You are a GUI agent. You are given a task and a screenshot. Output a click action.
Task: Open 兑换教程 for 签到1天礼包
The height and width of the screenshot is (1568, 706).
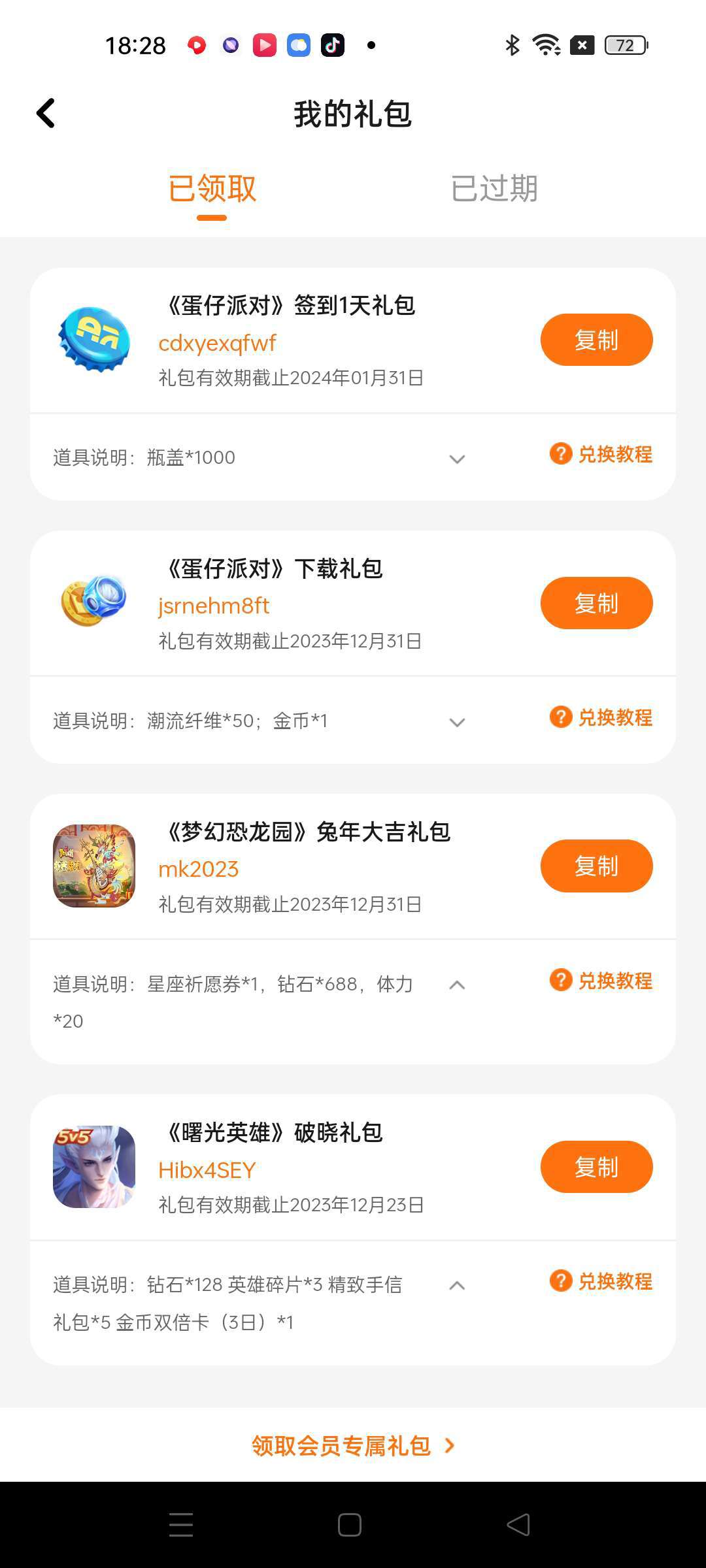click(601, 454)
